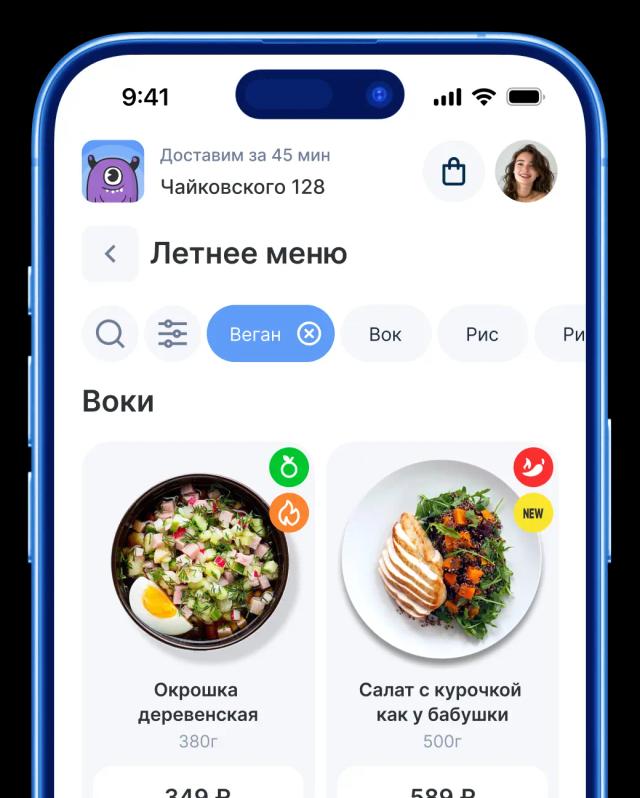Select the Вок filter chip
This screenshot has height=798, width=640.
pyautogui.click(x=385, y=334)
